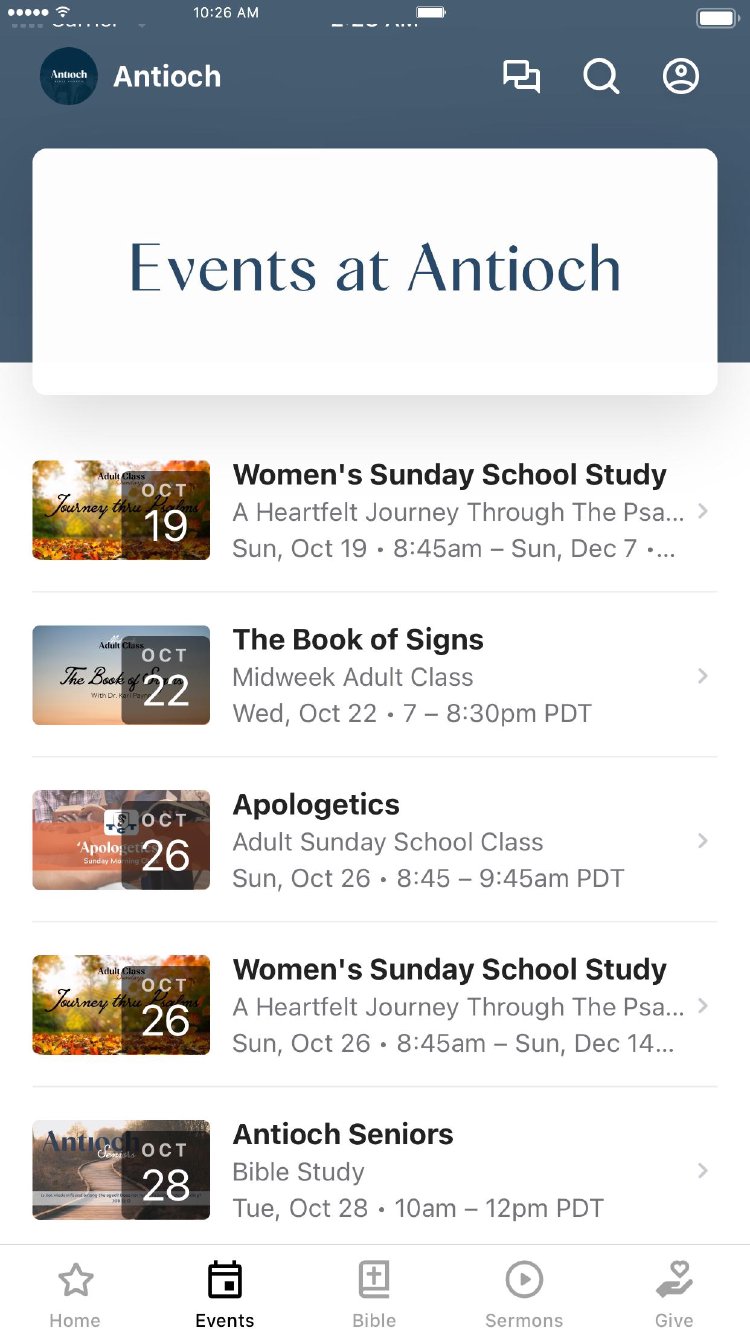The height and width of the screenshot is (1334, 750).
Task: Open the messages chat icon
Action: coord(521,77)
